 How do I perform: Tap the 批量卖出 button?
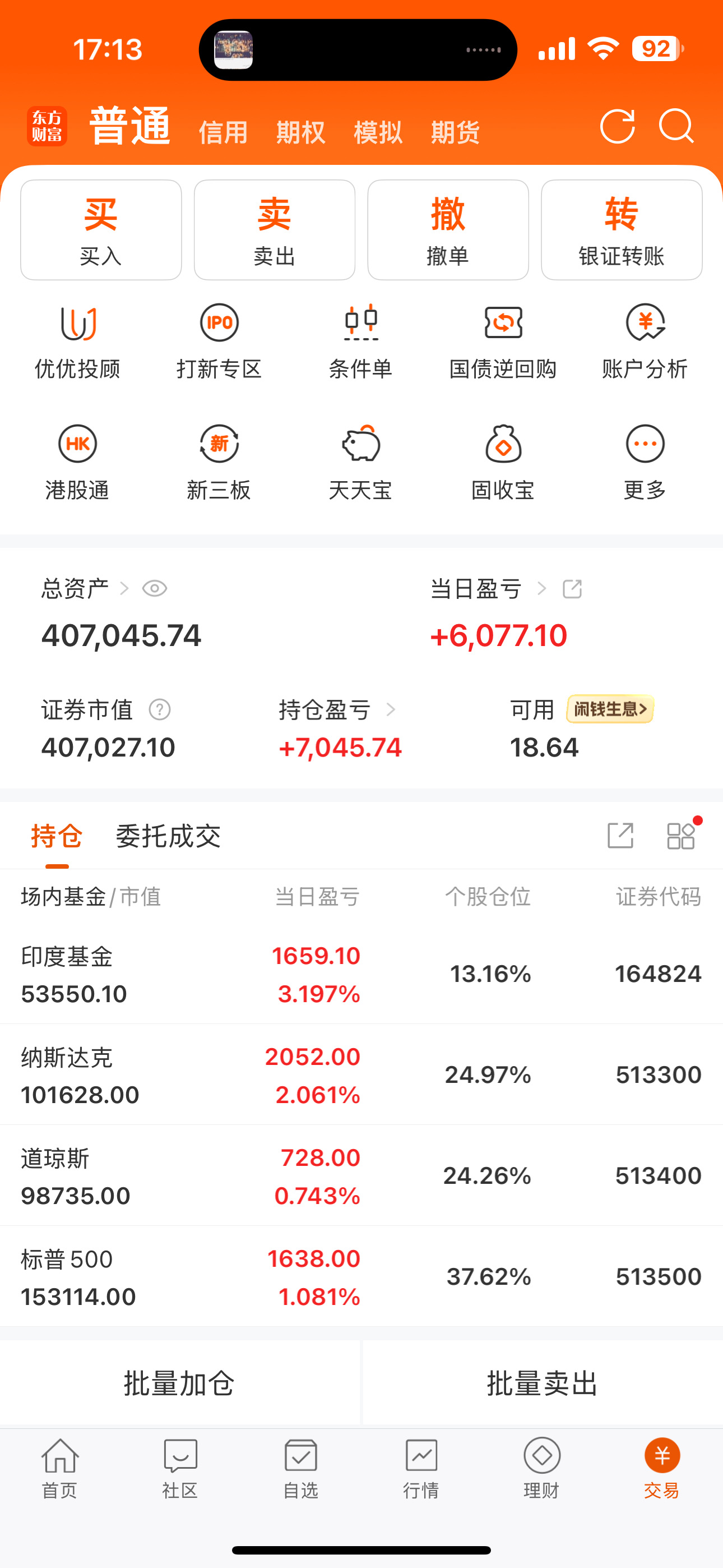tap(543, 1383)
